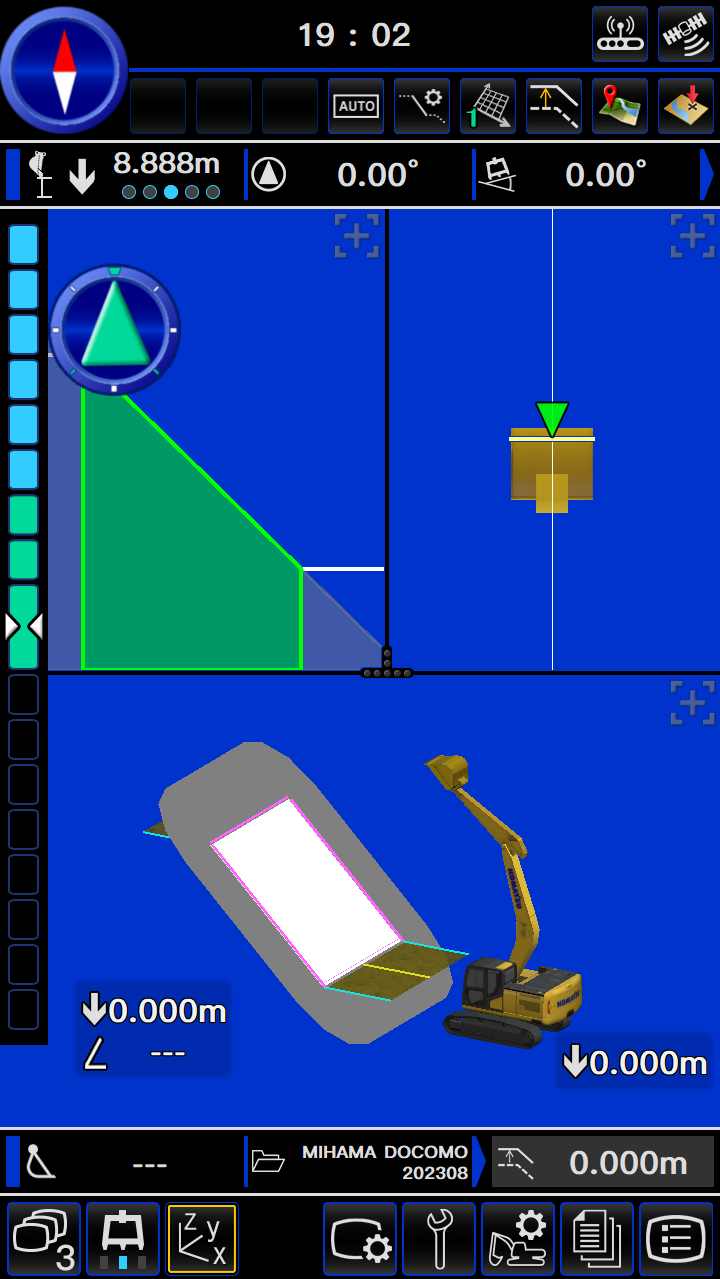
Task: Tap the north compass
Action: click(x=64, y=70)
